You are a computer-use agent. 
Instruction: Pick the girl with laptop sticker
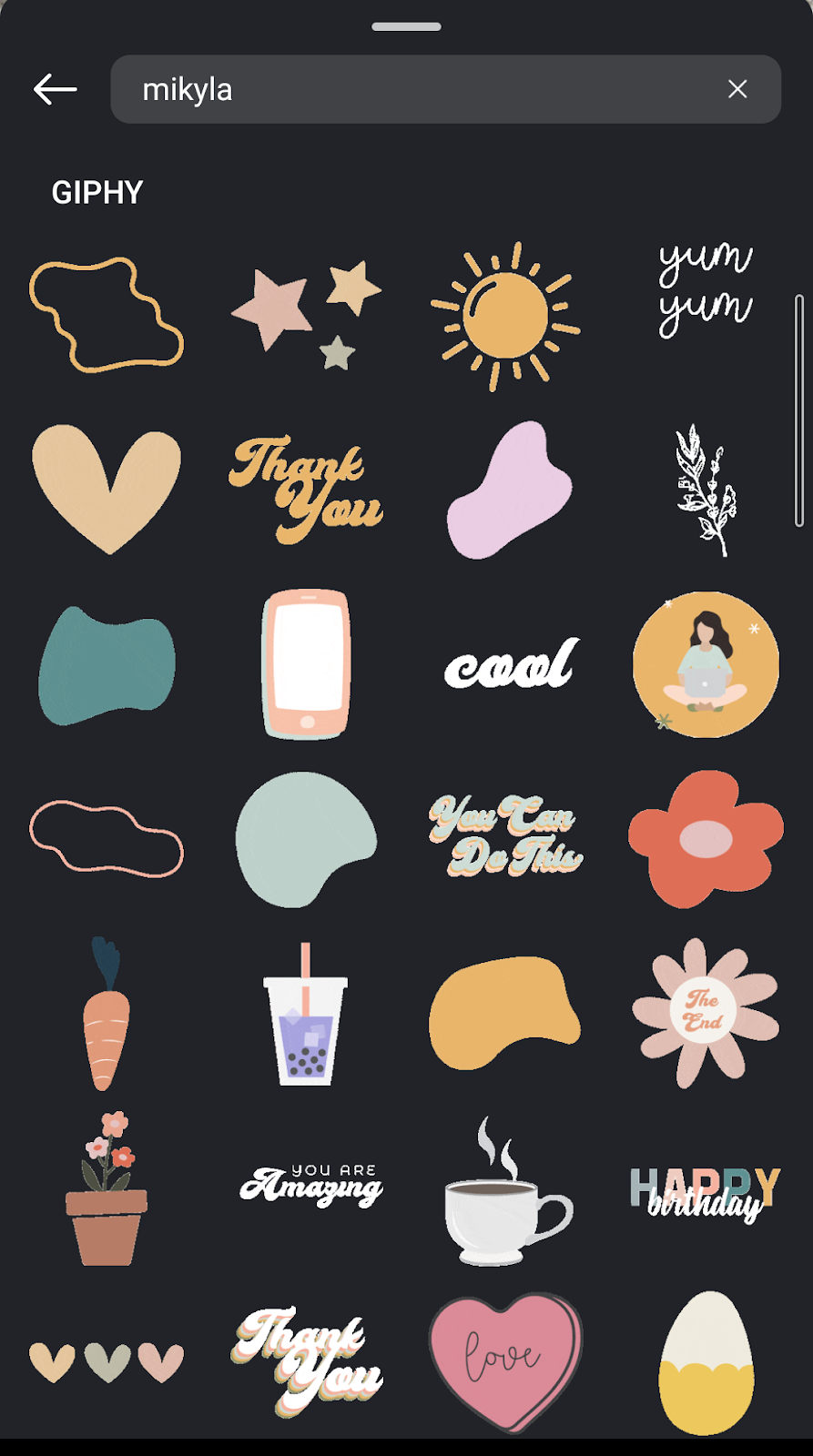[x=706, y=663]
